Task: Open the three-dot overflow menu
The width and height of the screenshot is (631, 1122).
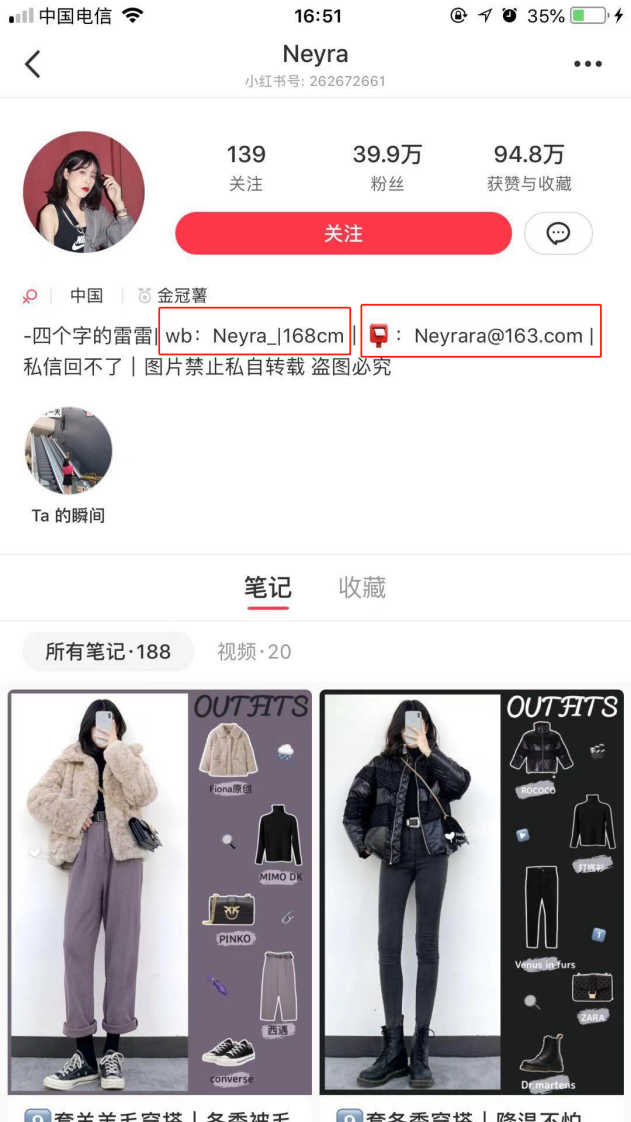Action: 588,64
